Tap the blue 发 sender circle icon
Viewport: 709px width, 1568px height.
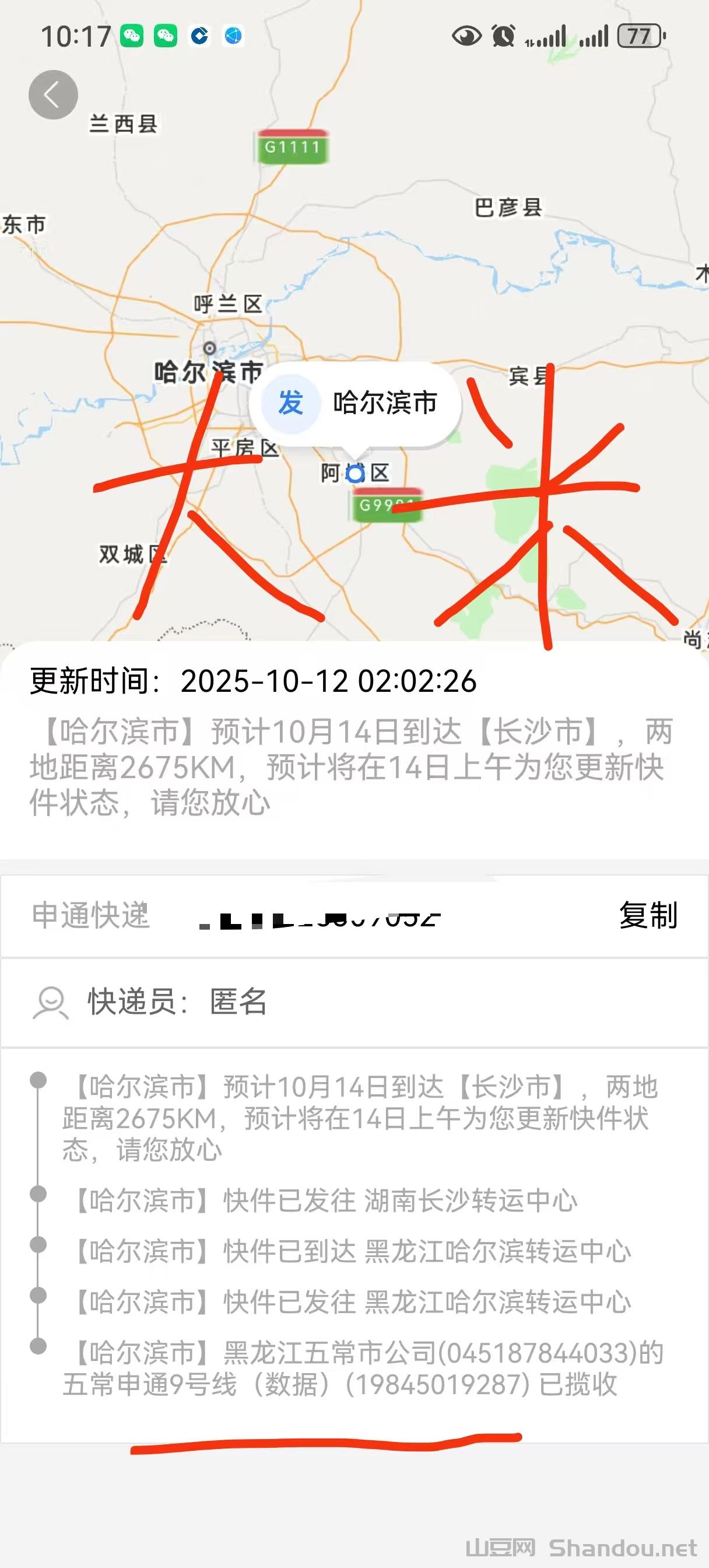tap(291, 404)
